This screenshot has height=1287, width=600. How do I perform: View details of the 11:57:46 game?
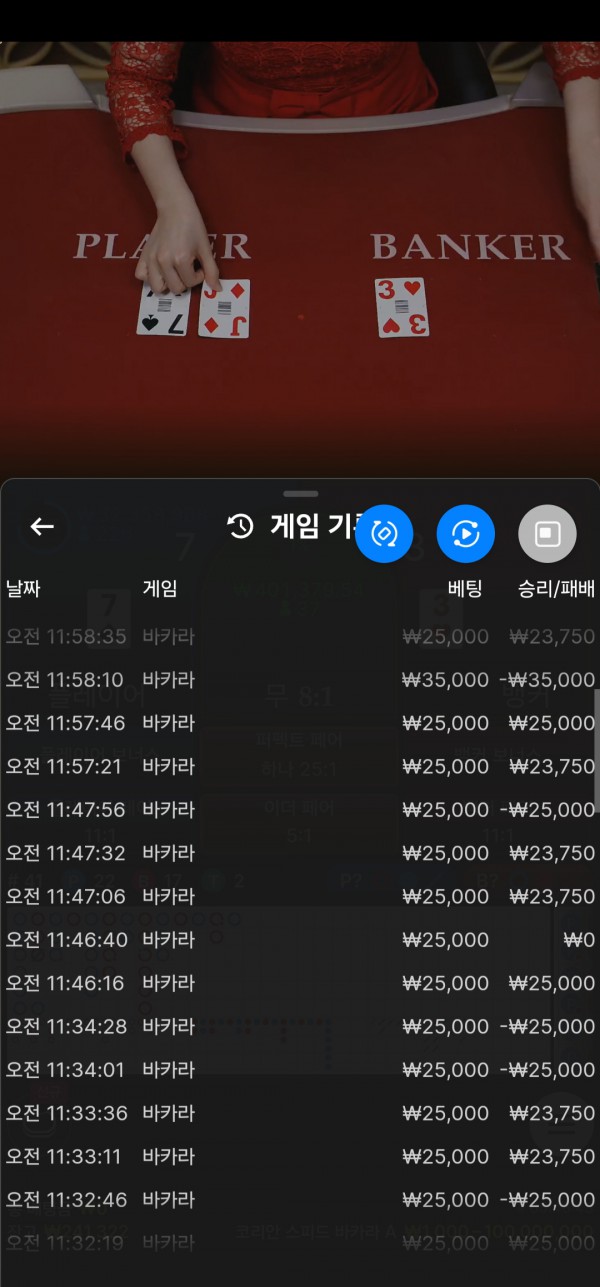click(x=300, y=723)
